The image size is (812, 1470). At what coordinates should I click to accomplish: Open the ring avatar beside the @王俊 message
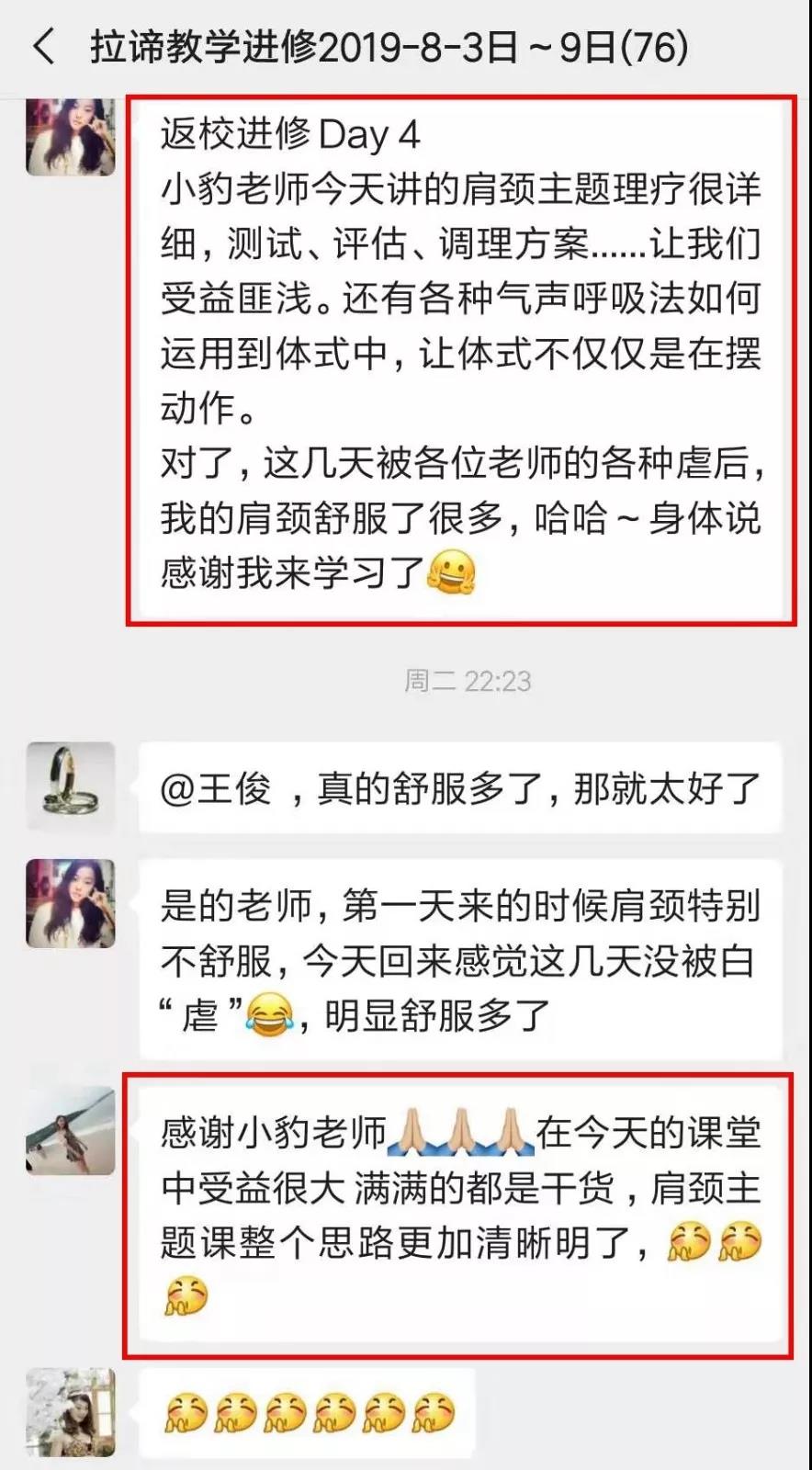point(71,787)
